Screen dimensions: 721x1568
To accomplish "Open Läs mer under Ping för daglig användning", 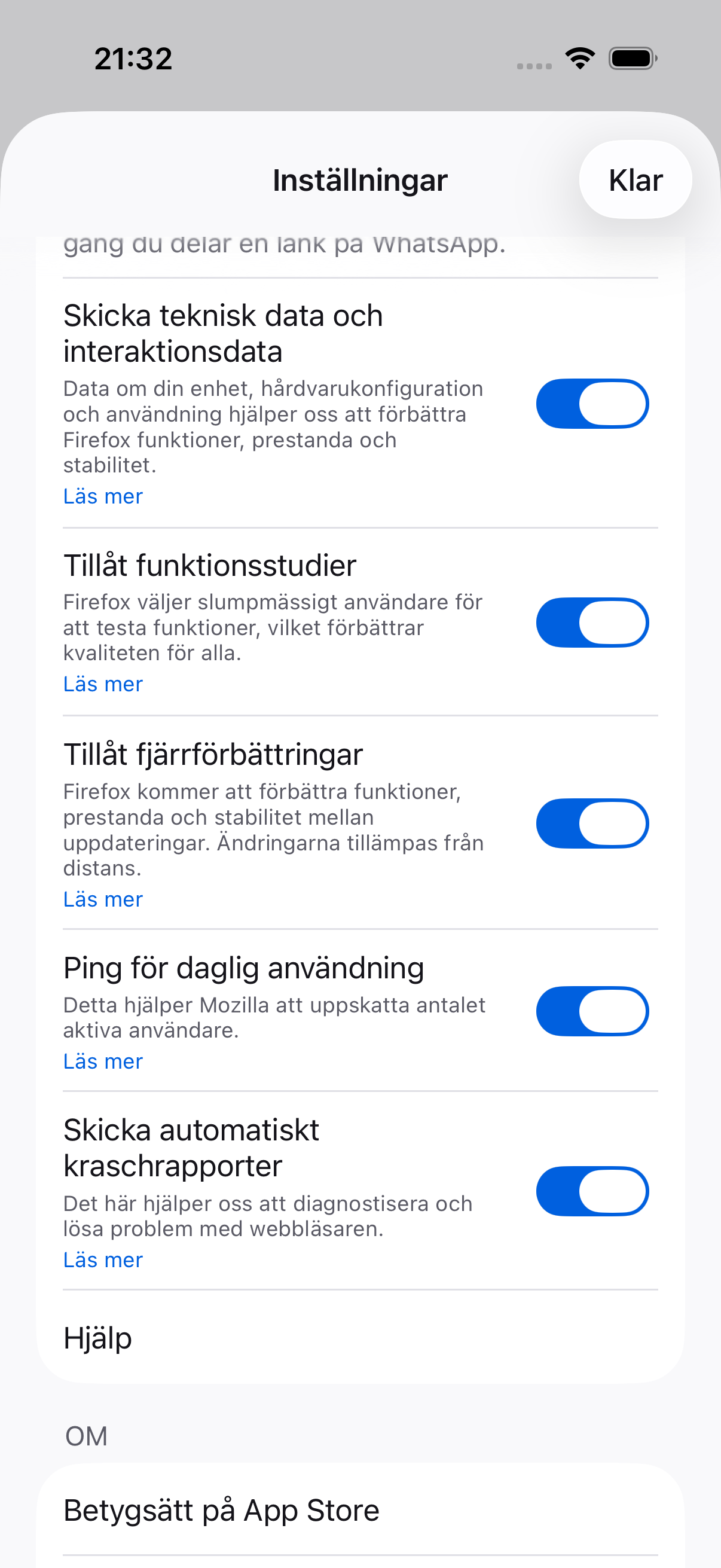I will 103,1061.
